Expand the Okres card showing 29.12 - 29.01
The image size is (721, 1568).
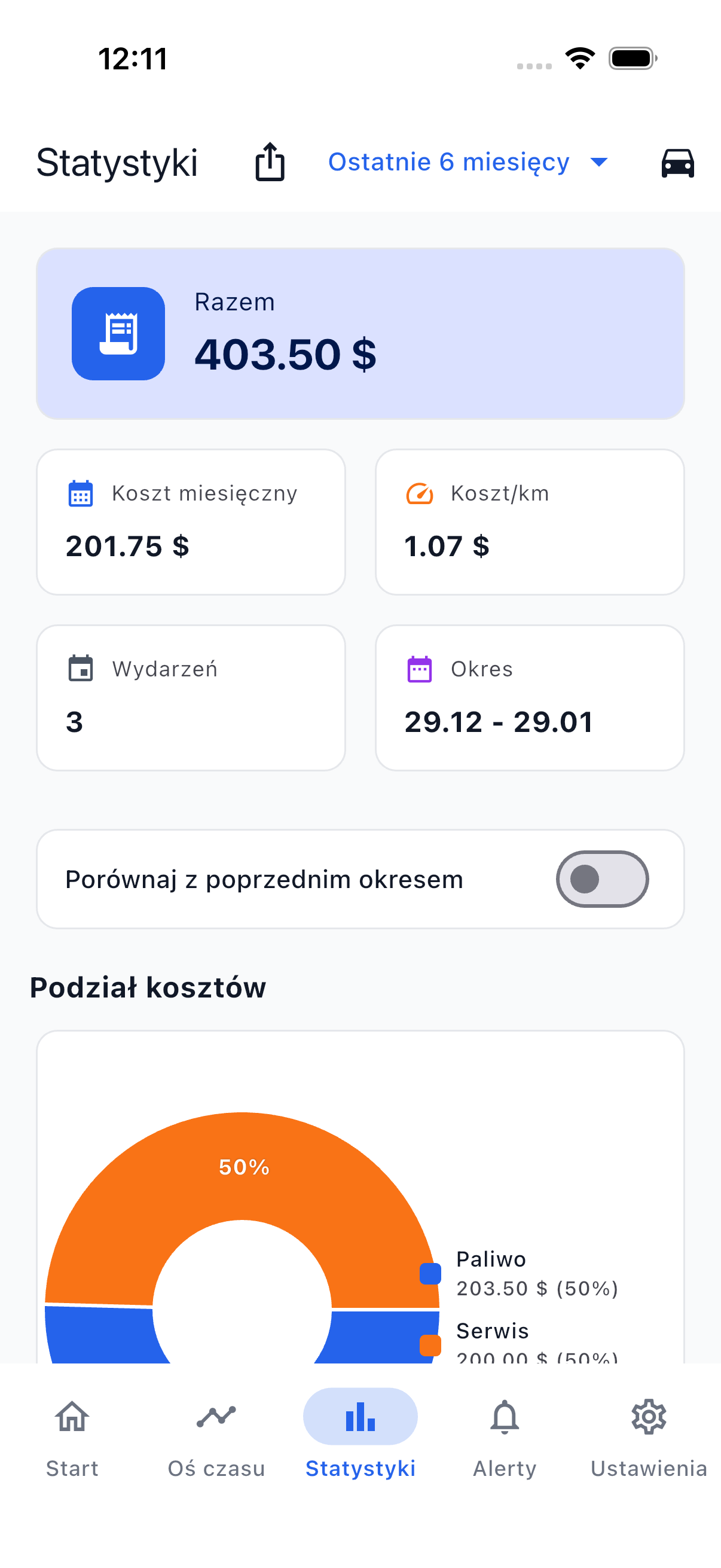530,697
